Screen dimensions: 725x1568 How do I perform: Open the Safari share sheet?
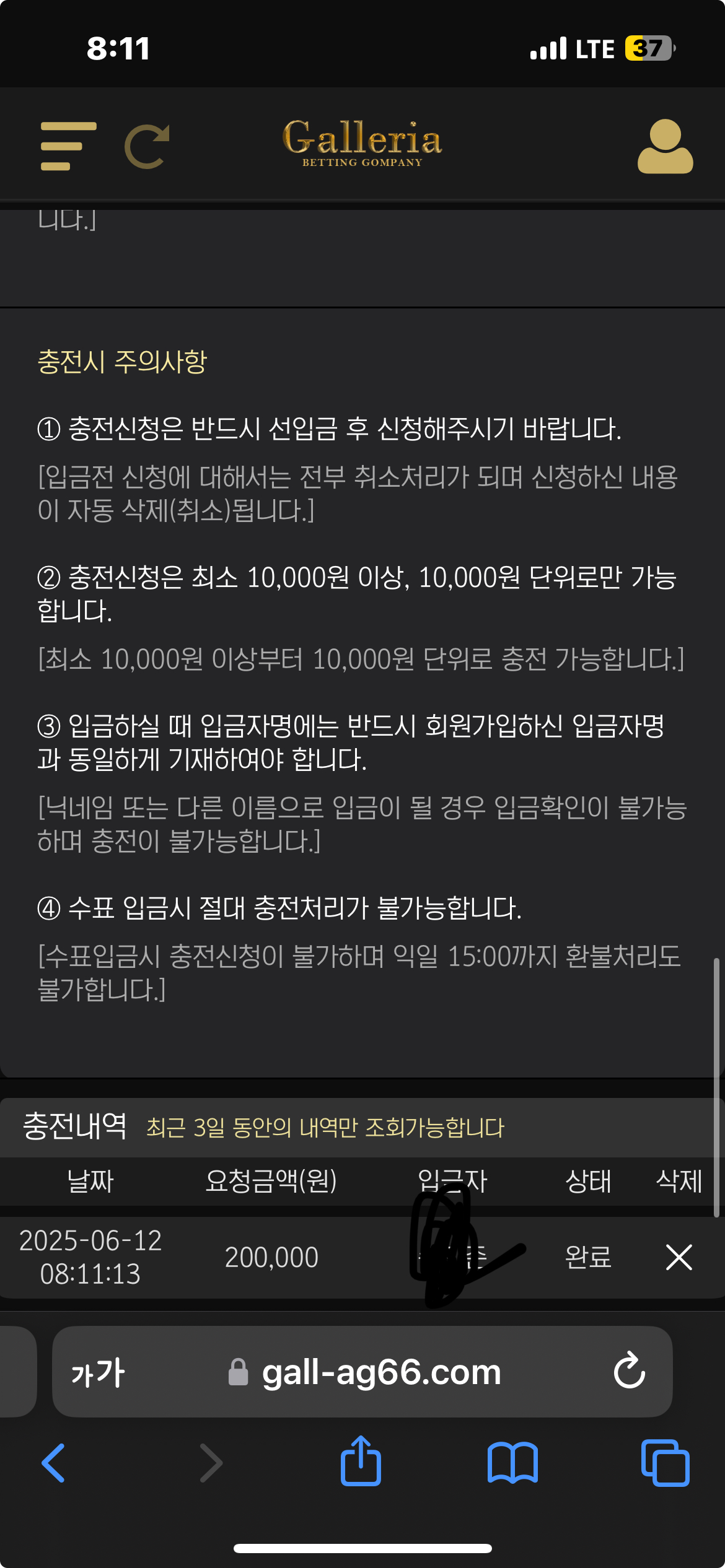click(361, 1461)
